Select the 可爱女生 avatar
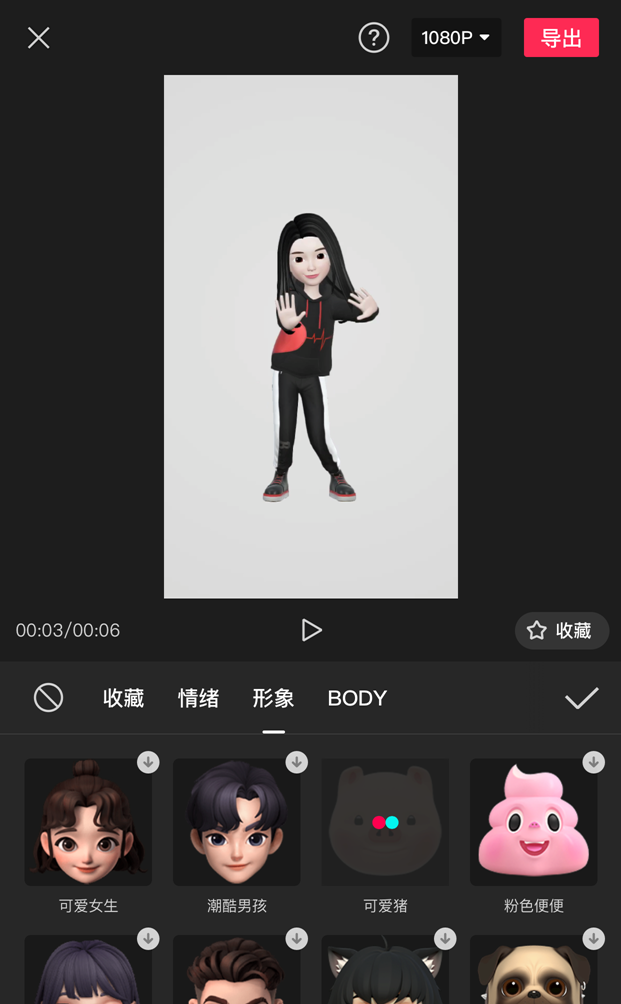 click(88, 823)
